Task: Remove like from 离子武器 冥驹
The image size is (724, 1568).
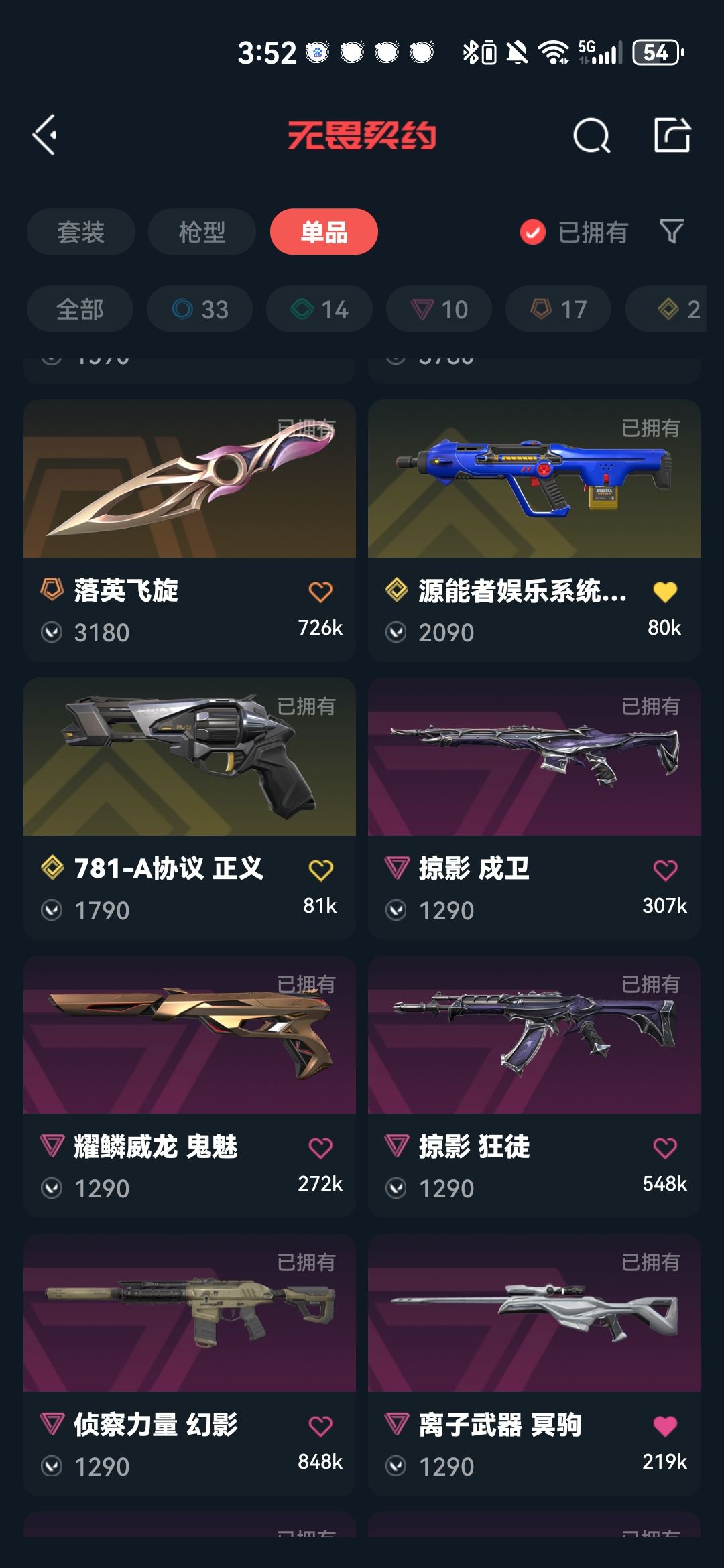Action: pyautogui.click(x=665, y=1426)
